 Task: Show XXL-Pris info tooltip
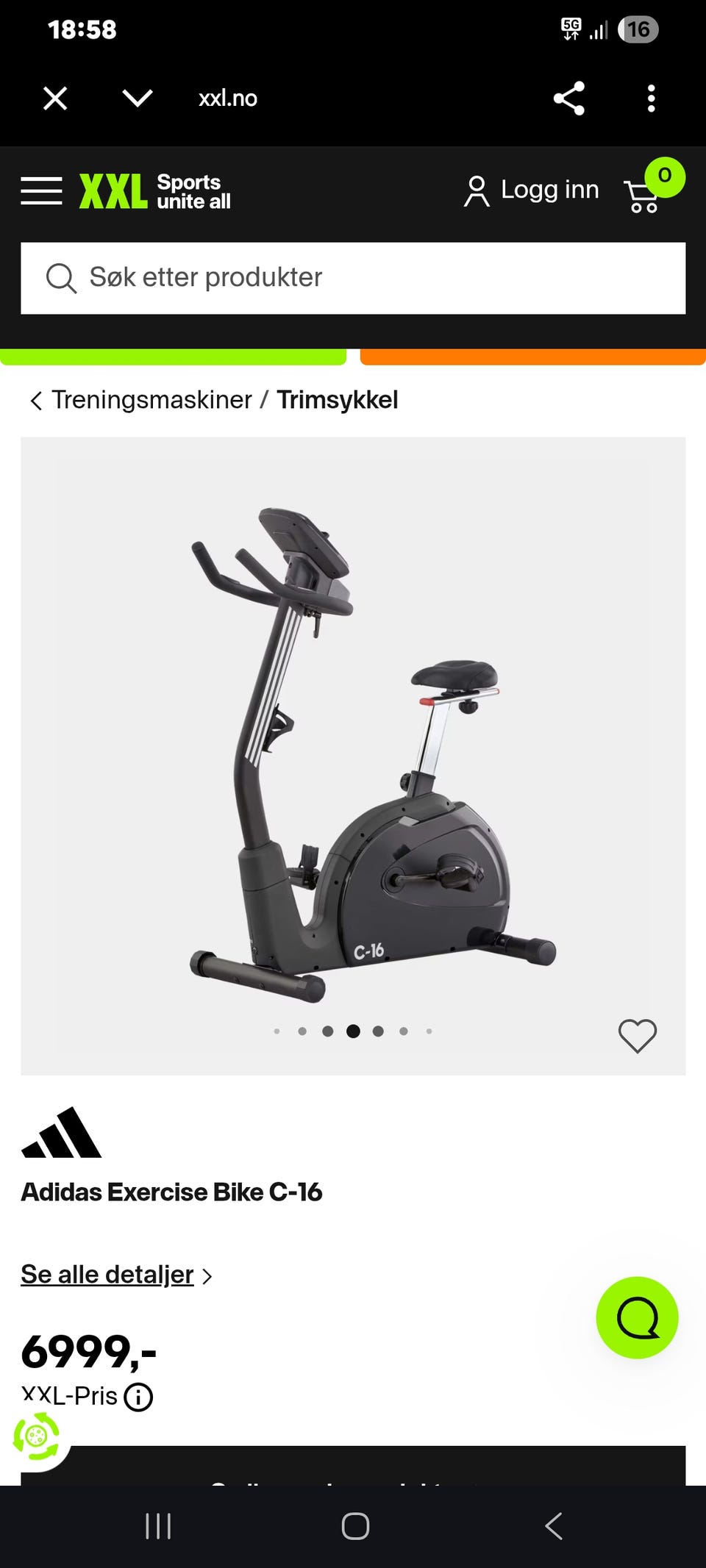click(x=138, y=1397)
